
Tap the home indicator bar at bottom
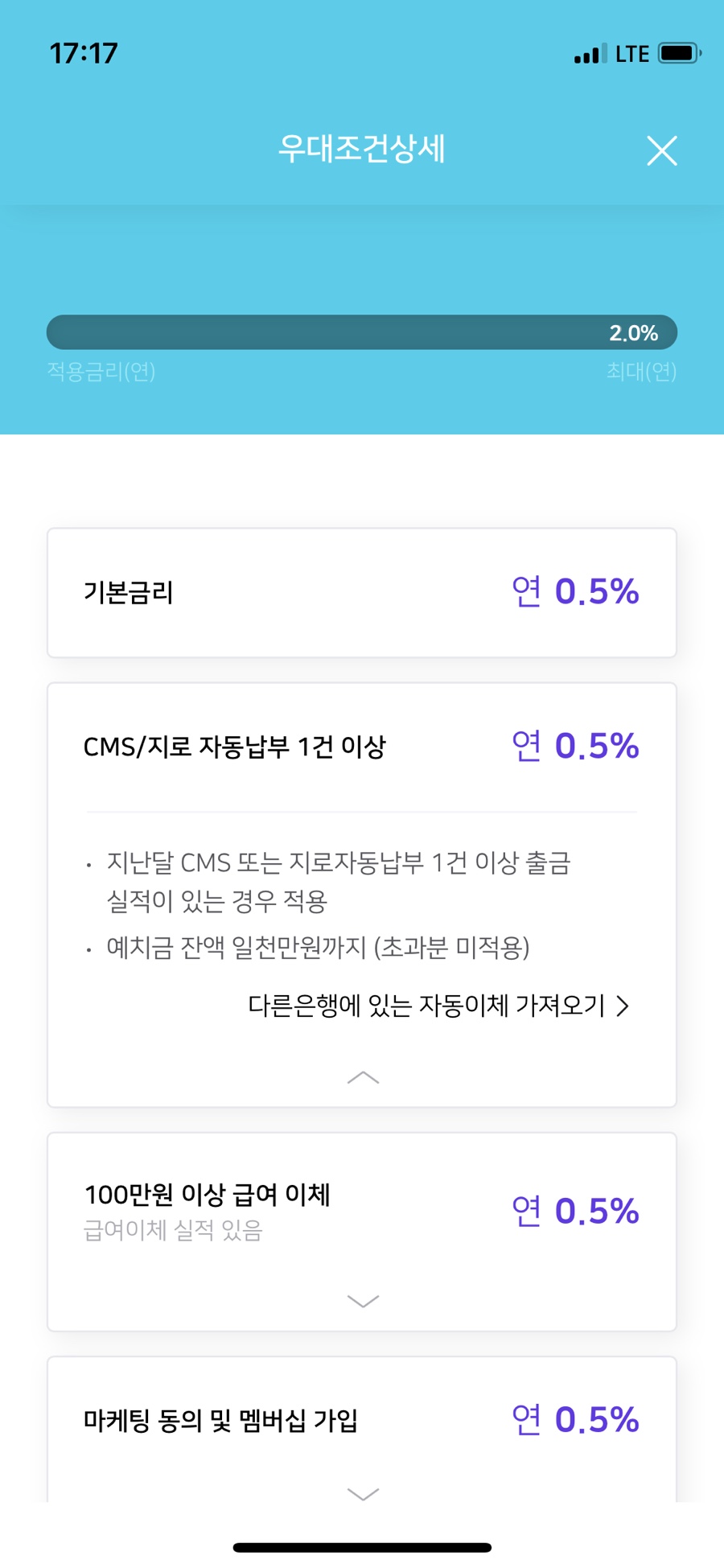click(x=362, y=1544)
